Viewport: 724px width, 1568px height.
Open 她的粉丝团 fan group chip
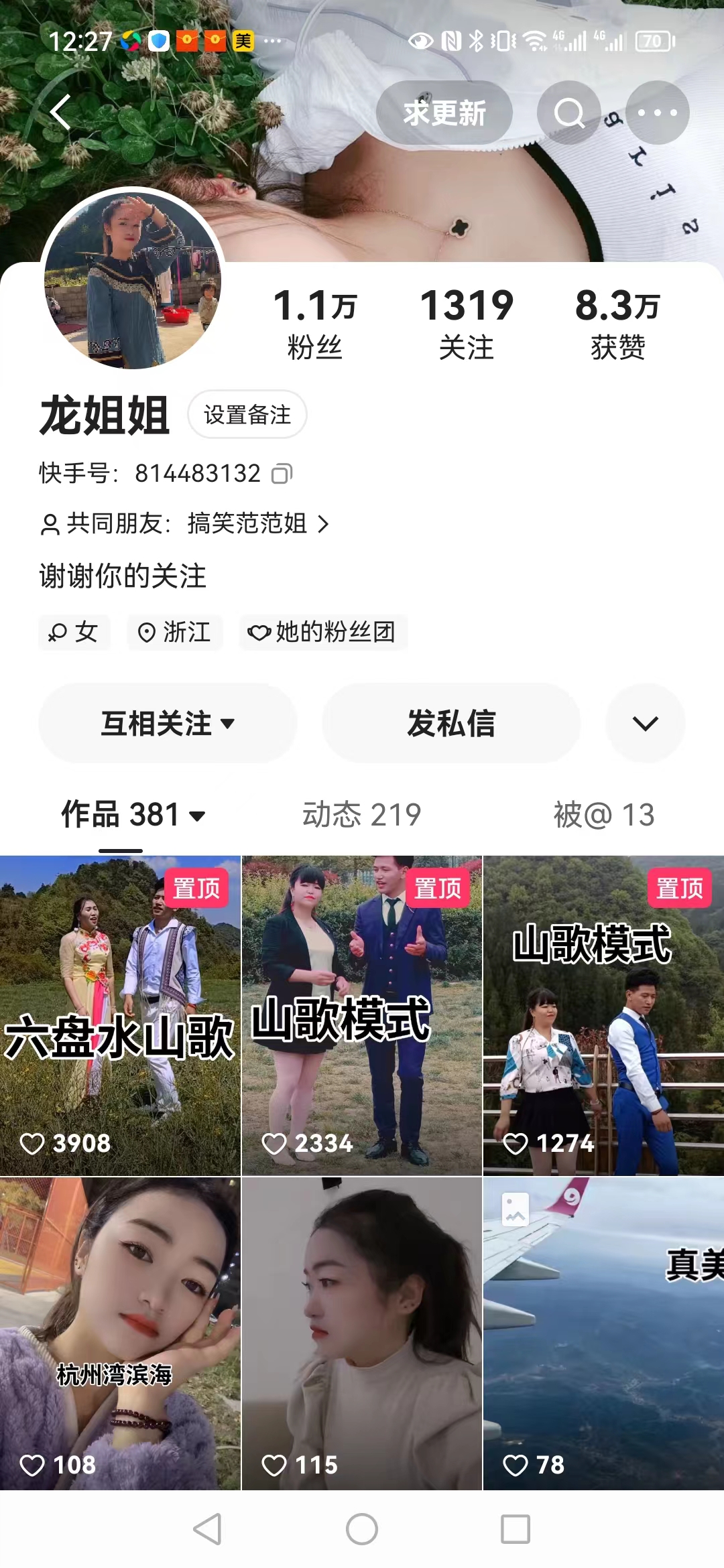pyautogui.click(x=323, y=632)
